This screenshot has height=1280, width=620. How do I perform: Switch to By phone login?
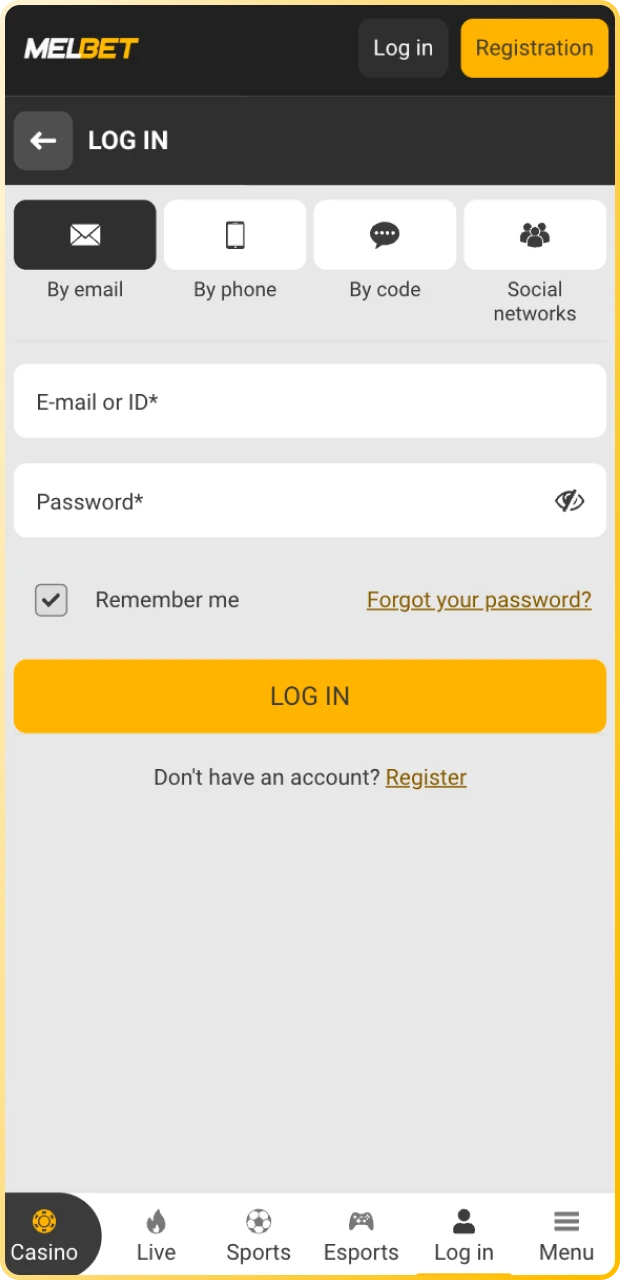(235, 235)
